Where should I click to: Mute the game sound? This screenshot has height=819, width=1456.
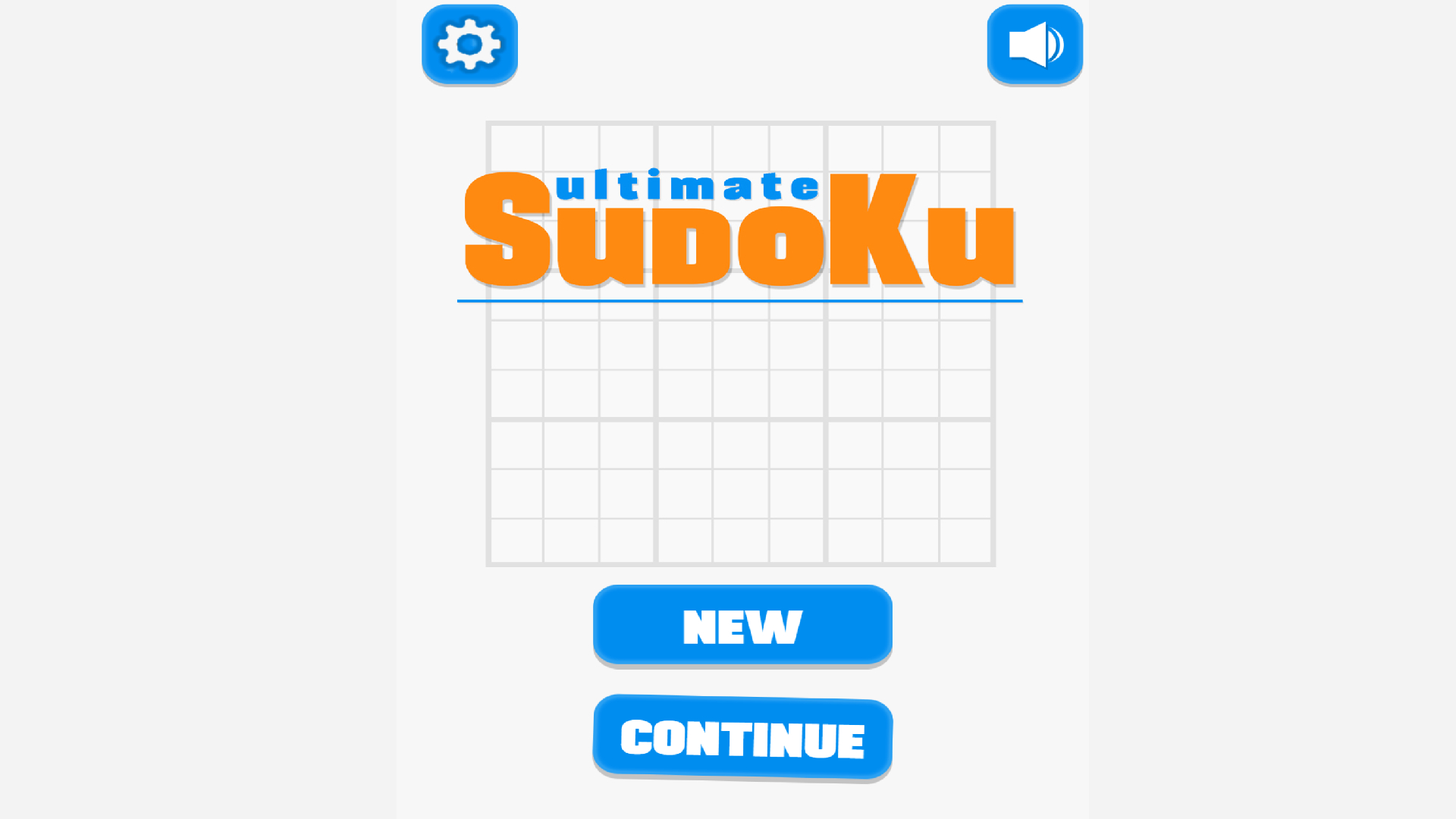(x=1034, y=45)
